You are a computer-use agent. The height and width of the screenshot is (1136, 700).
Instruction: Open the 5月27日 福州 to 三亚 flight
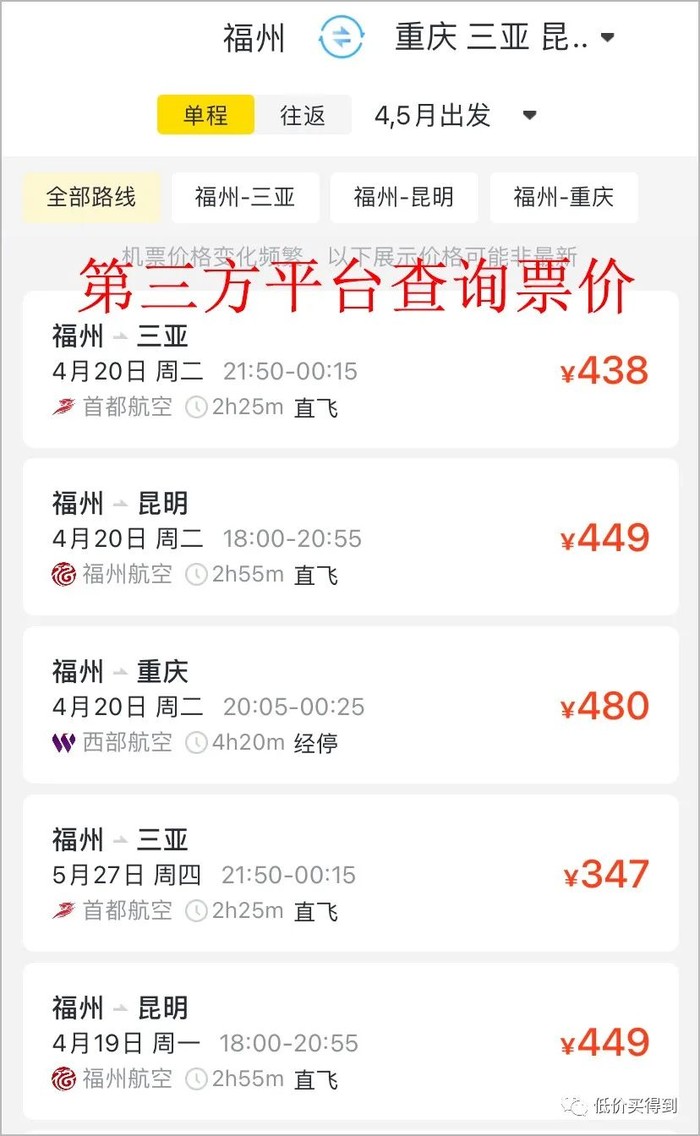click(x=350, y=874)
